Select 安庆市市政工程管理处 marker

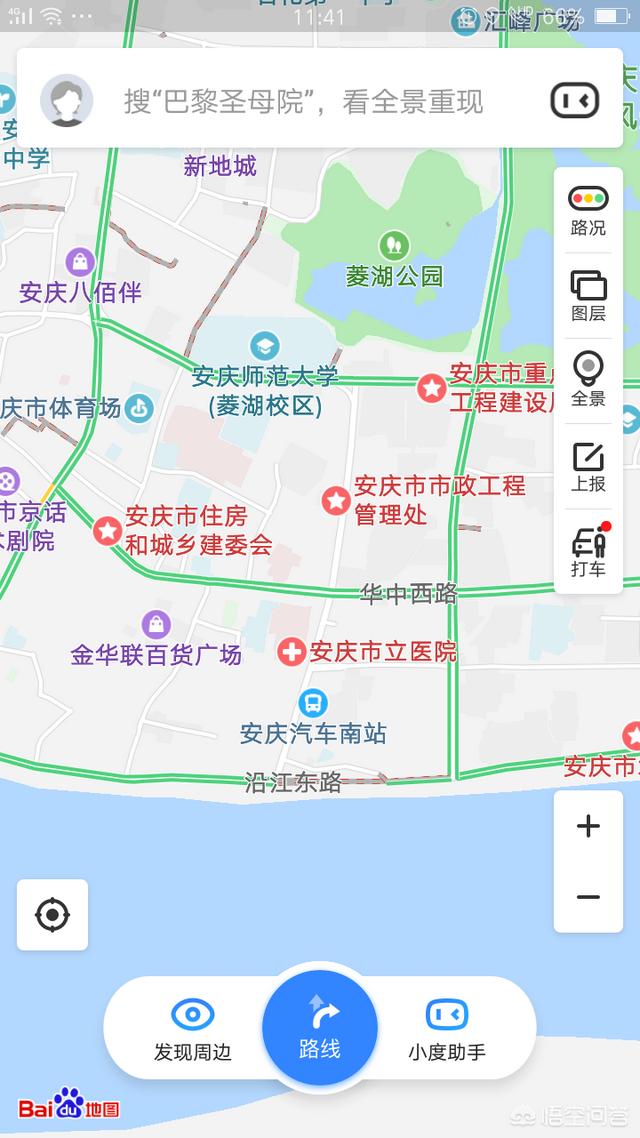click(x=336, y=499)
